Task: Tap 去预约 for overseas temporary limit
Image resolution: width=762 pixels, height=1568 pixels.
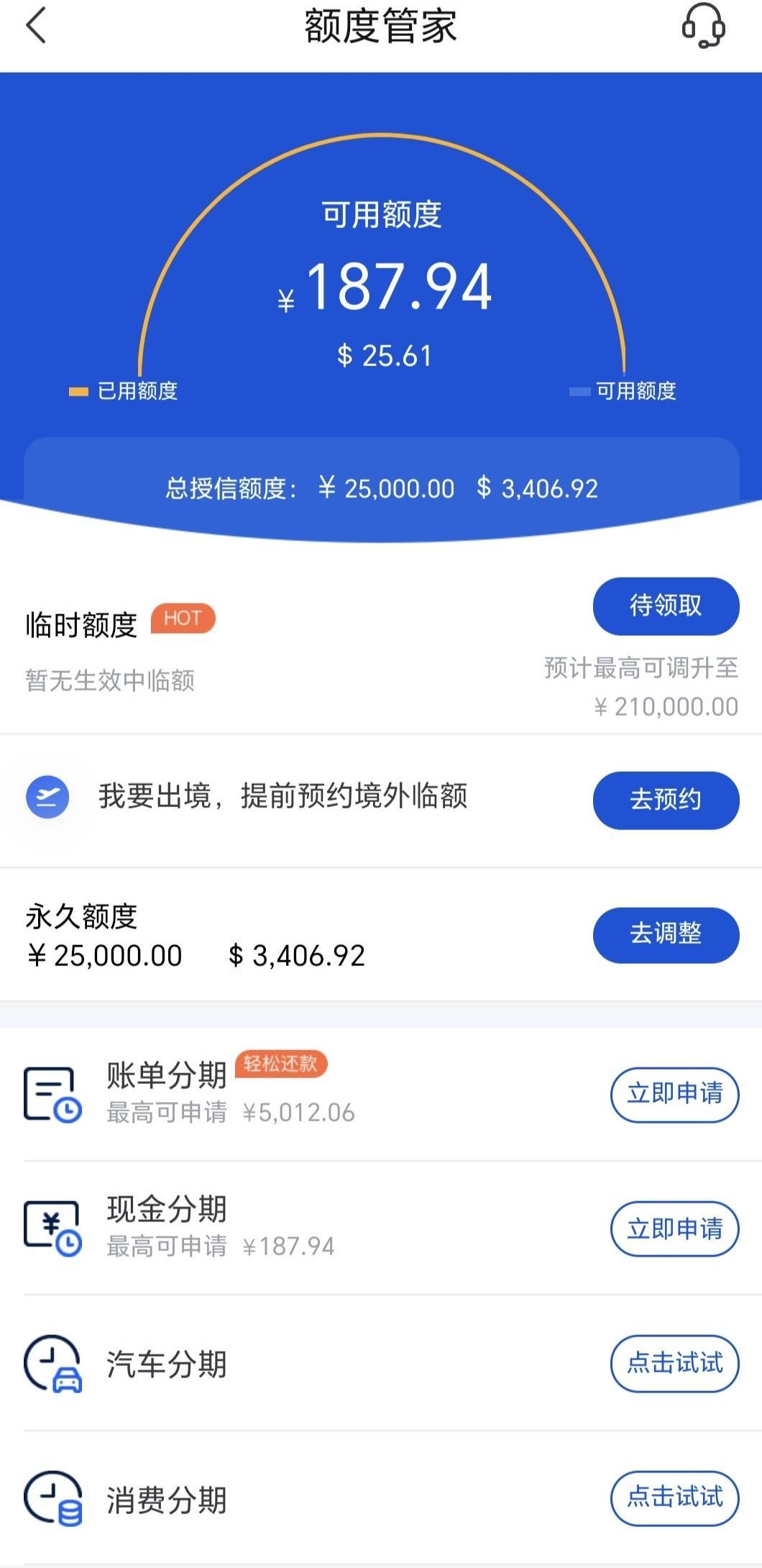Action: pos(666,800)
